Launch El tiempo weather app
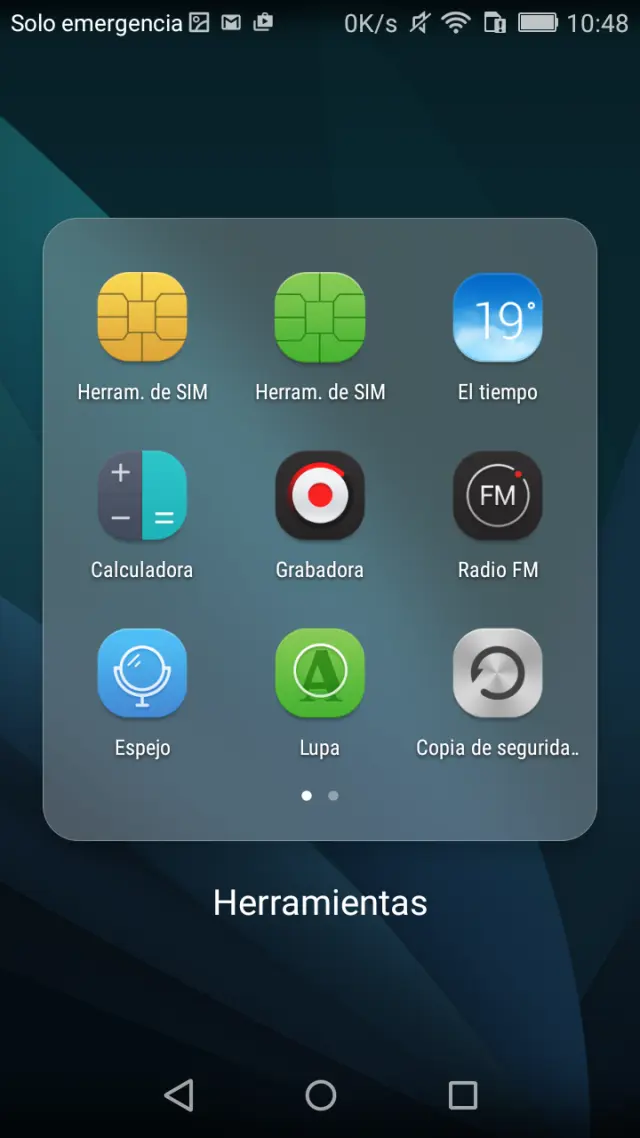The width and height of the screenshot is (640, 1138). [497, 318]
